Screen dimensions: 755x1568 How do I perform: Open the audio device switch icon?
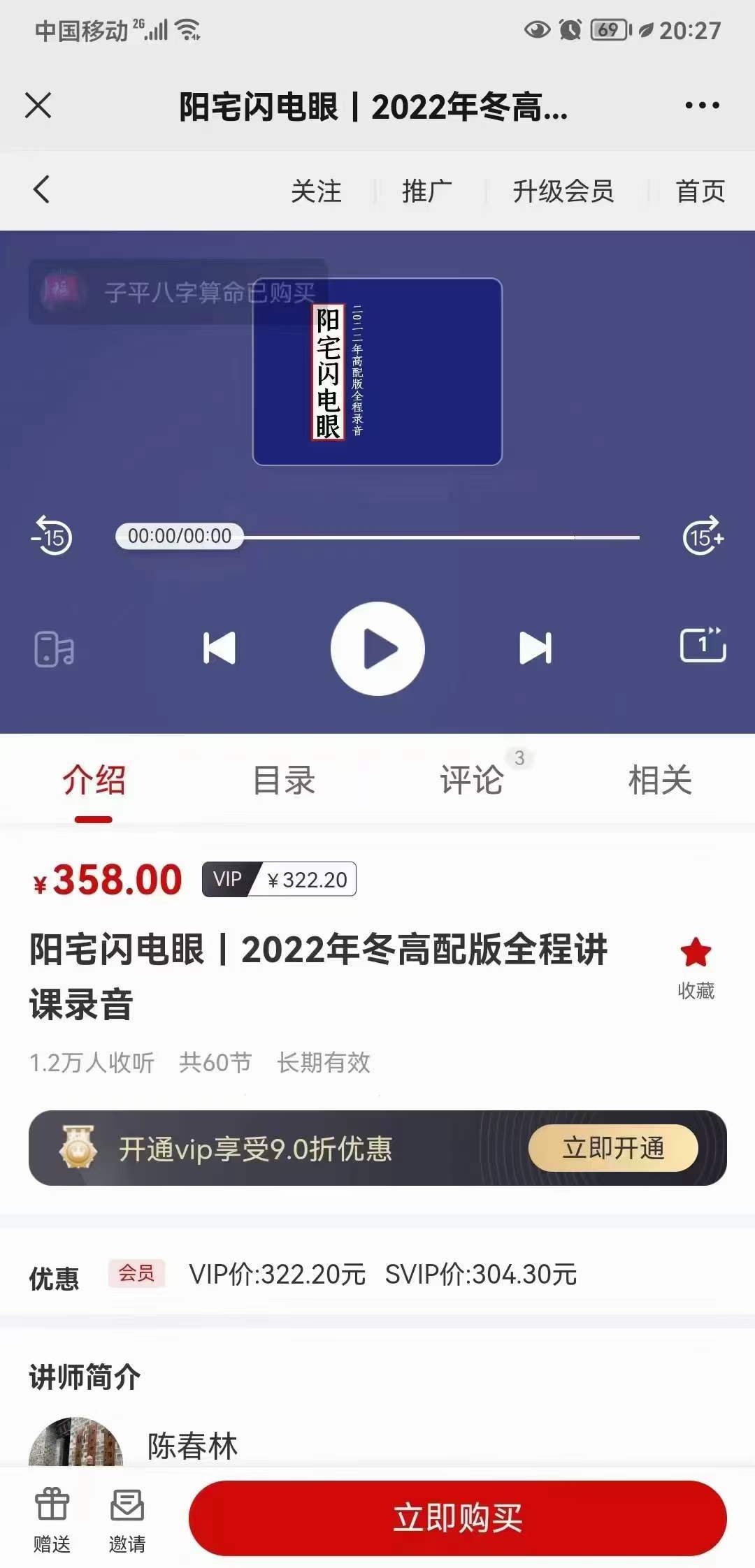pyautogui.click(x=54, y=647)
